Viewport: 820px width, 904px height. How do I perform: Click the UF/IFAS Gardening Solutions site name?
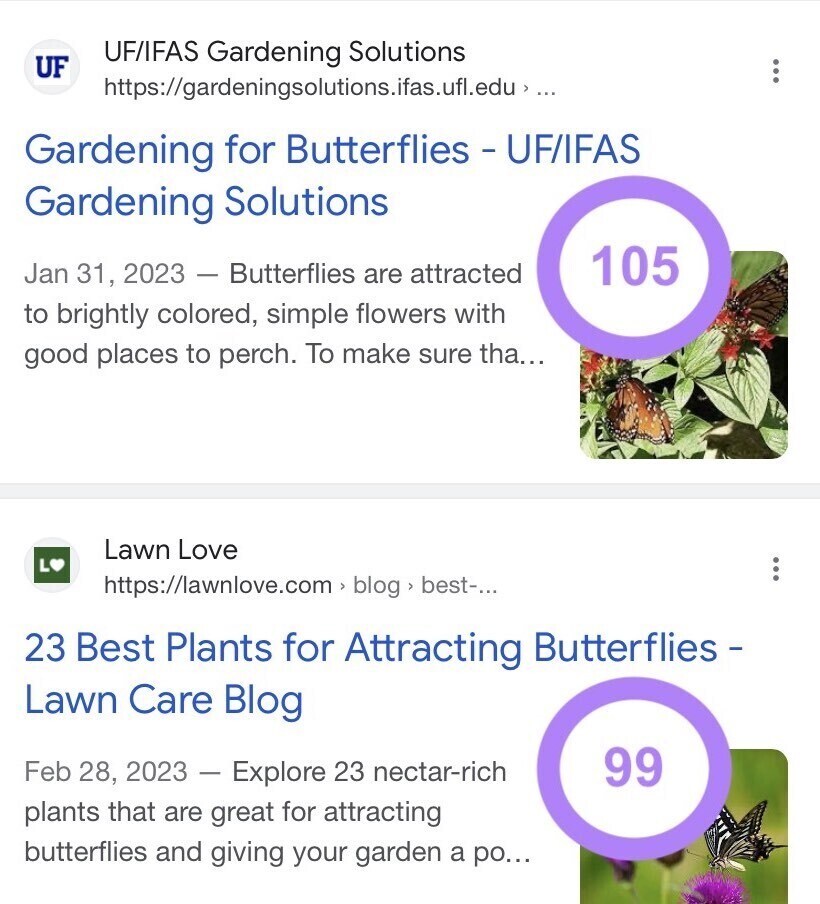[x=284, y=51]
